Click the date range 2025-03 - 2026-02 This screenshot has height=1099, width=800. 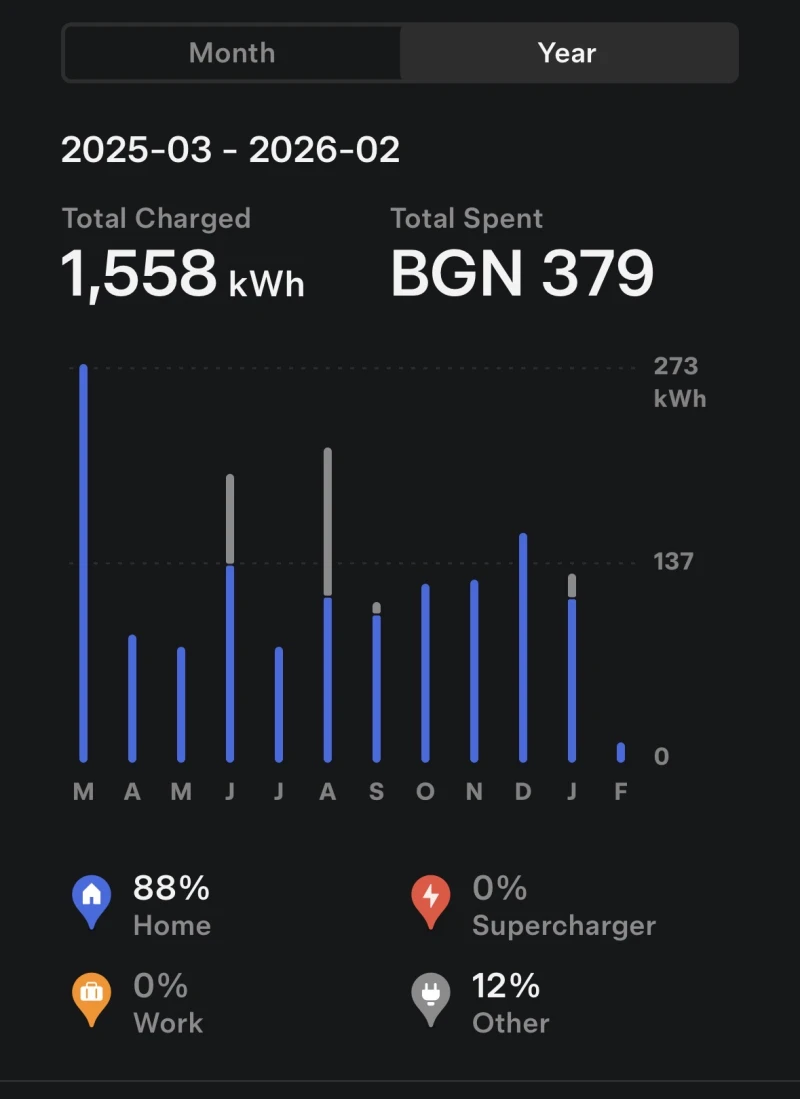pos(230,151)
